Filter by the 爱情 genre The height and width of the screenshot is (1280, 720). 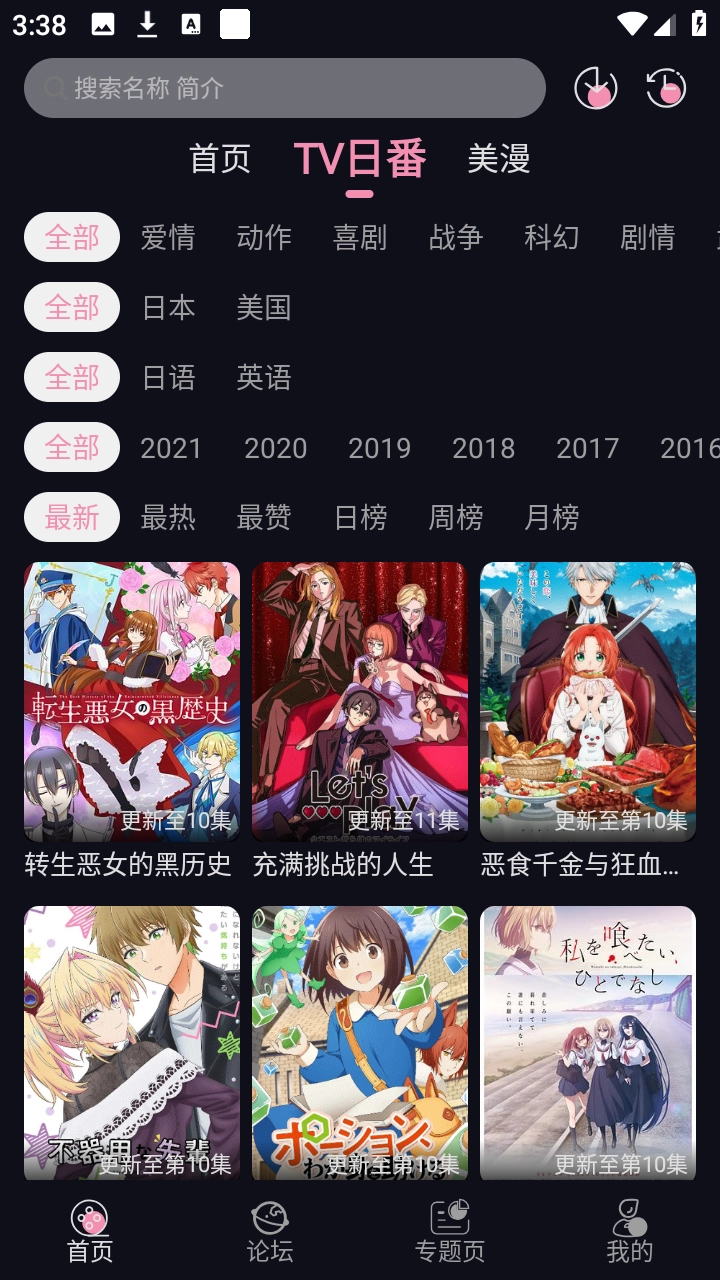tap(168, 237)
